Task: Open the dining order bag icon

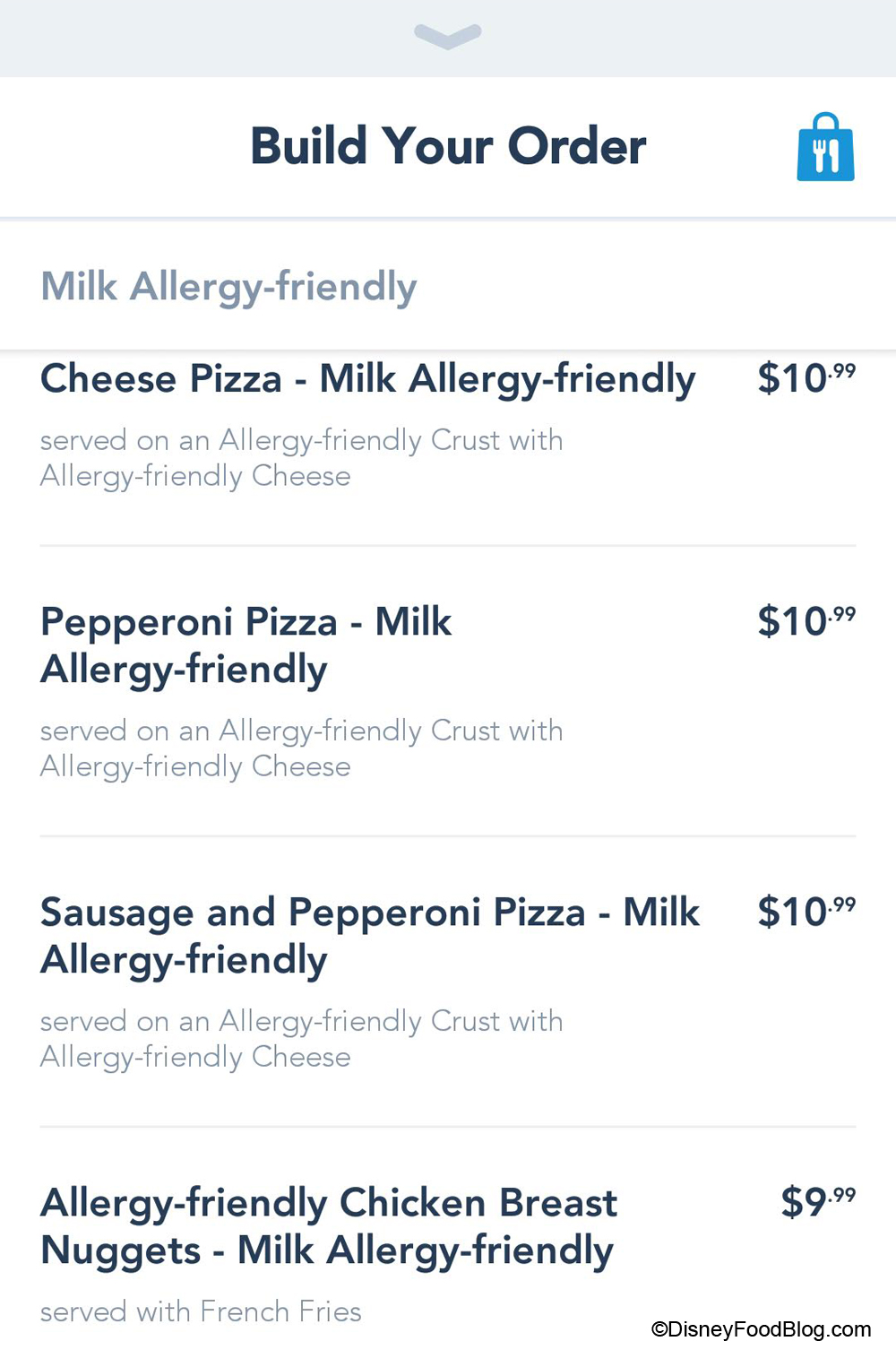Action: 825,148
